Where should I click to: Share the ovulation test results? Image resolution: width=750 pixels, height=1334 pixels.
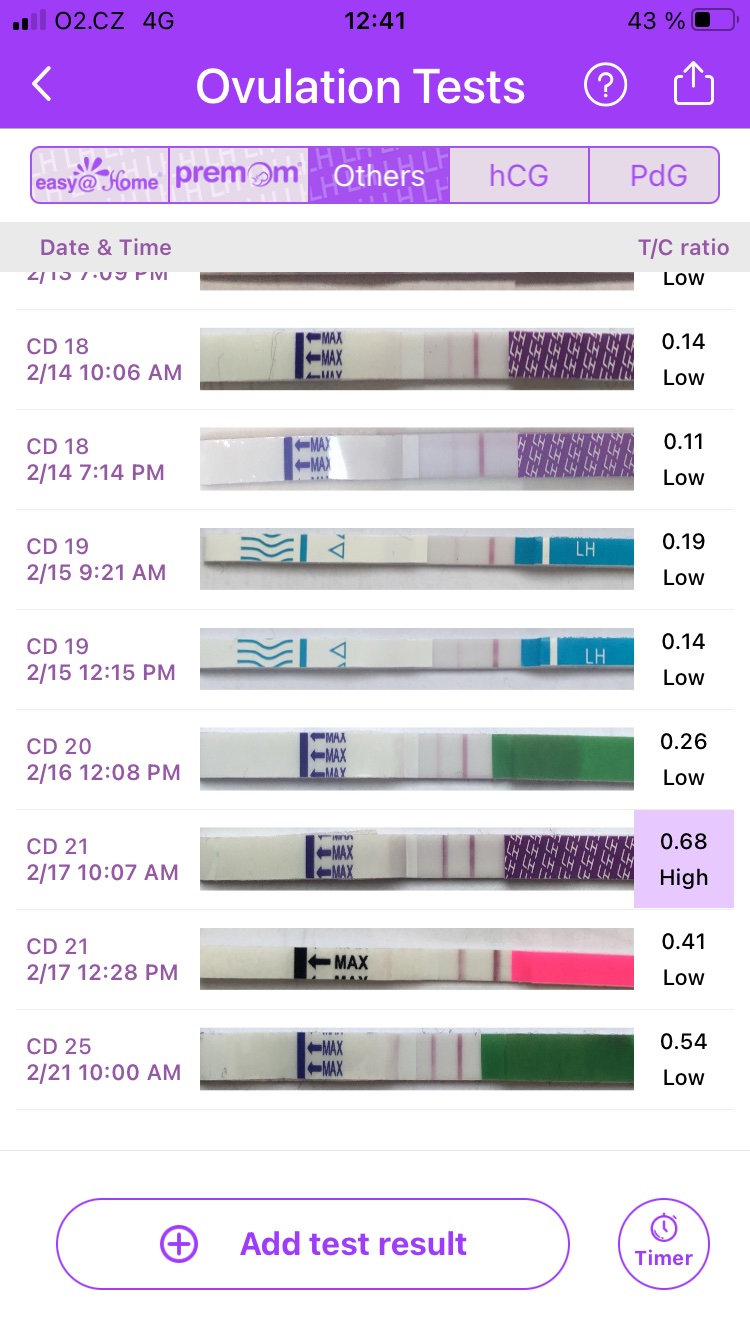pos(694,86)
